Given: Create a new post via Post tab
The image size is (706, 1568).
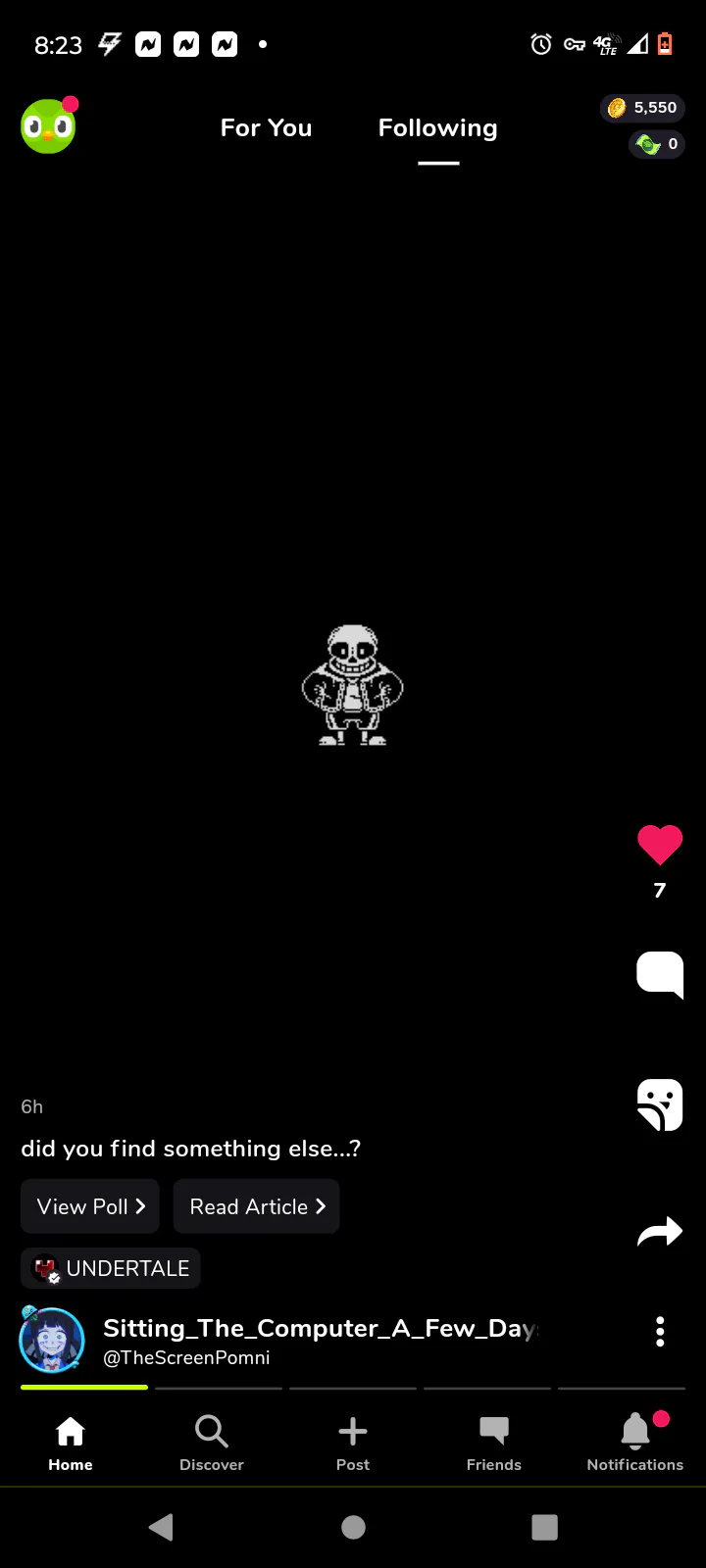Looking at the screenshot, I should tap(353, 1443).
